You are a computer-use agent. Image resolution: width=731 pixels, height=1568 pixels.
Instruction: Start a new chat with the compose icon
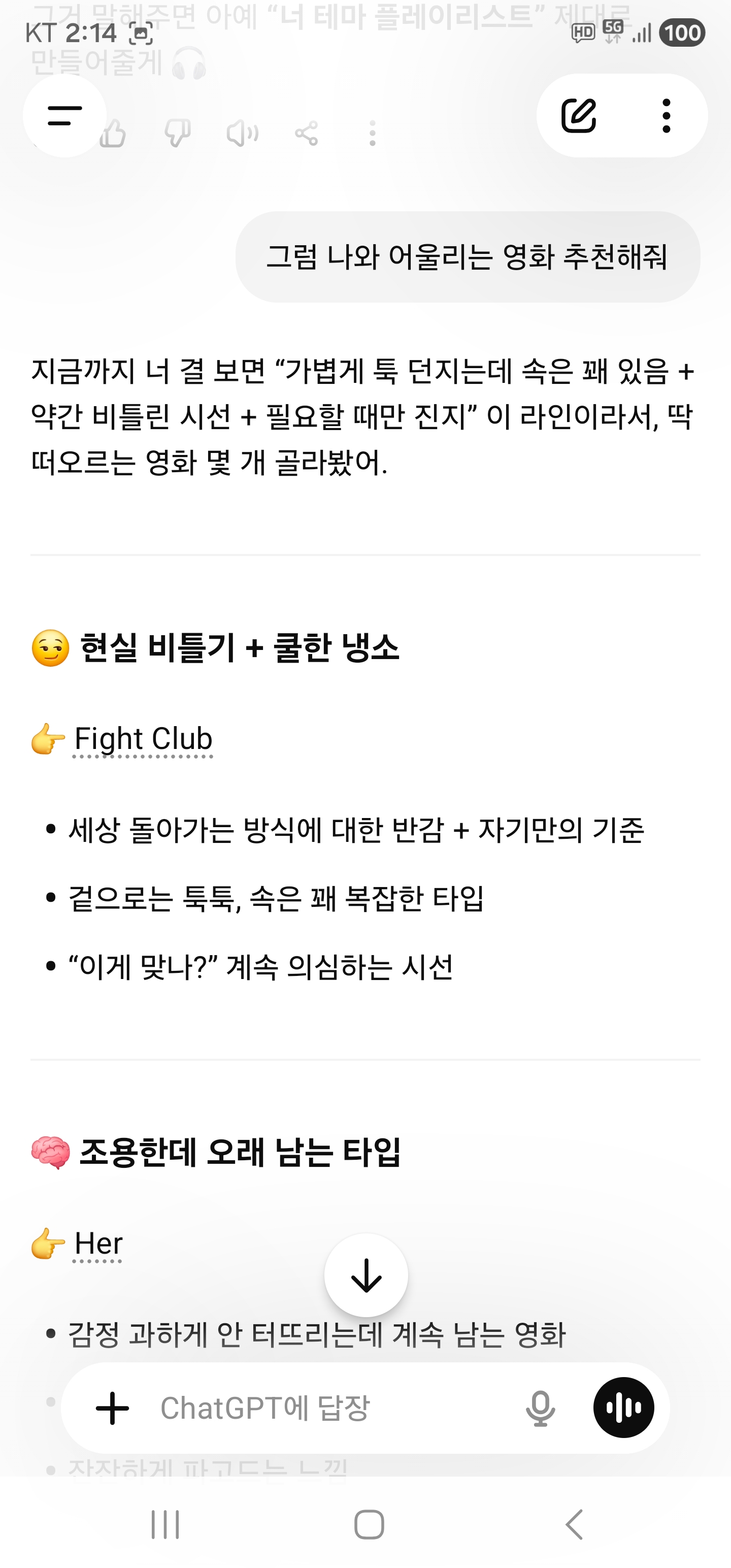[x=578, y=115]
